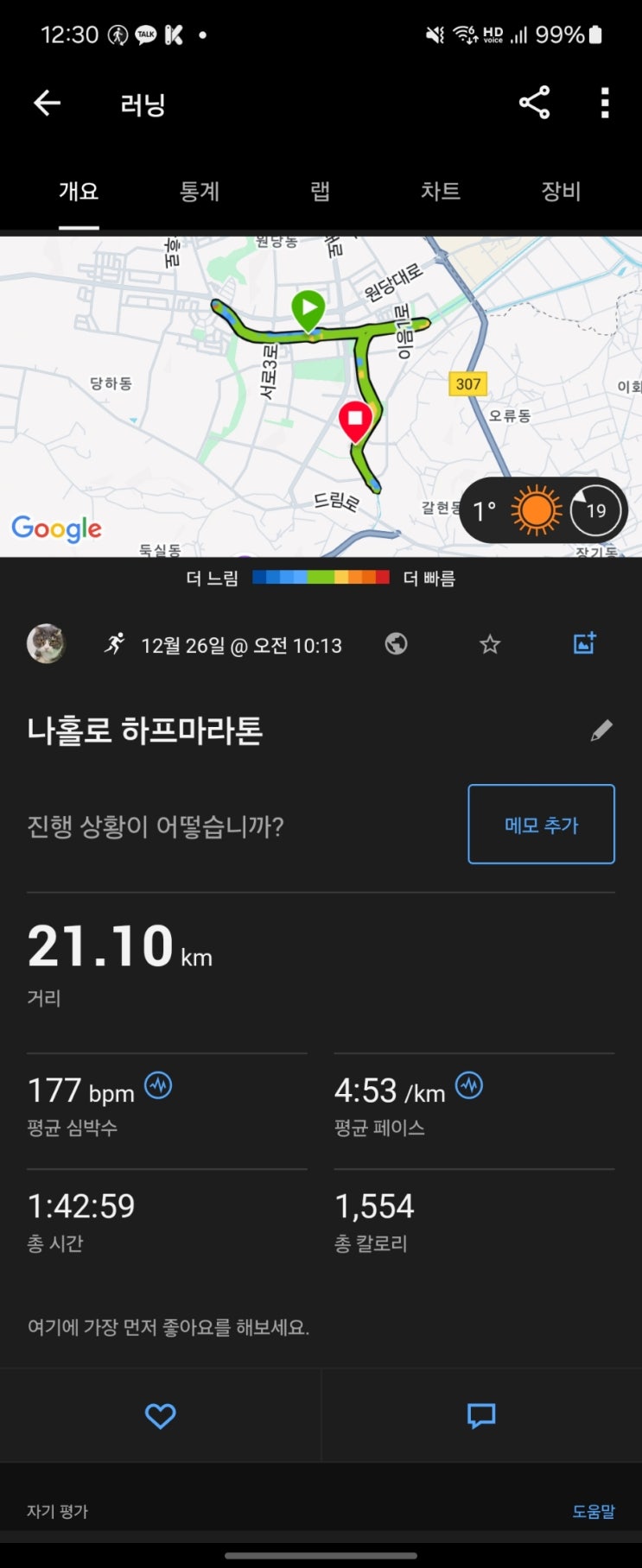Change the activity privacy globe setting
The height and width of the screenshot is (1568, 642).
(397, 644)
